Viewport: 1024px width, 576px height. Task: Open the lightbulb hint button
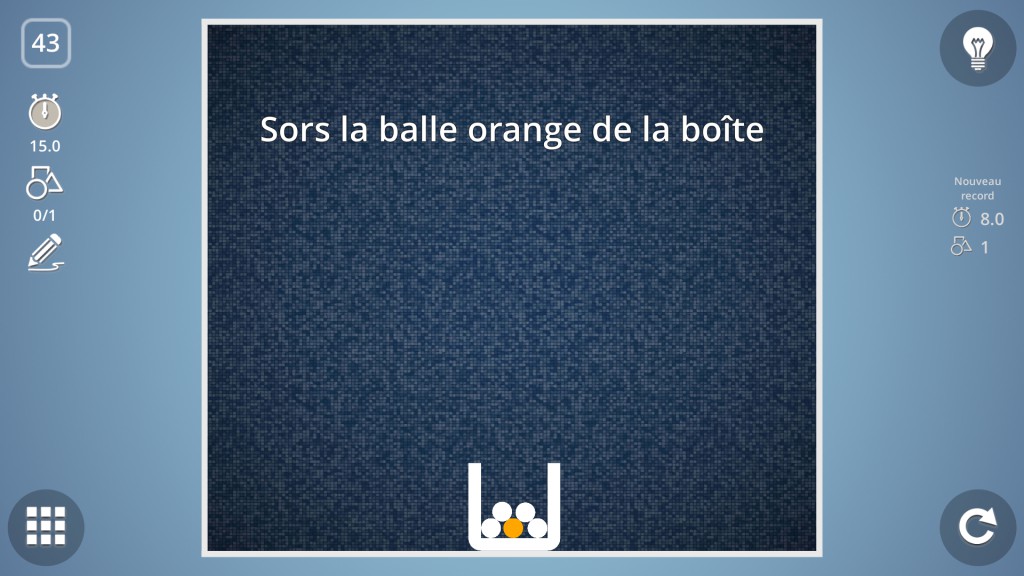click(977, 48)
